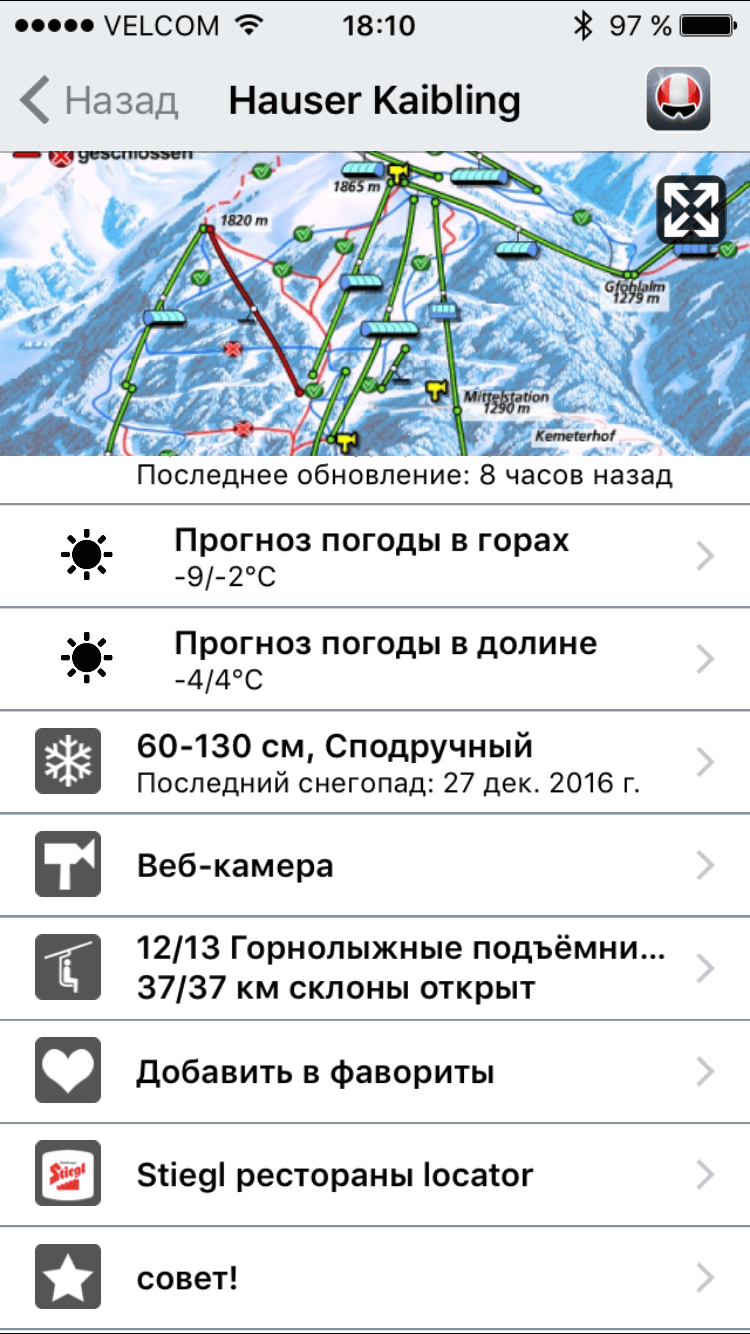View the 60-130 см snow report
The height and width of the screenshot is (1334, 750).
(375, 762)
